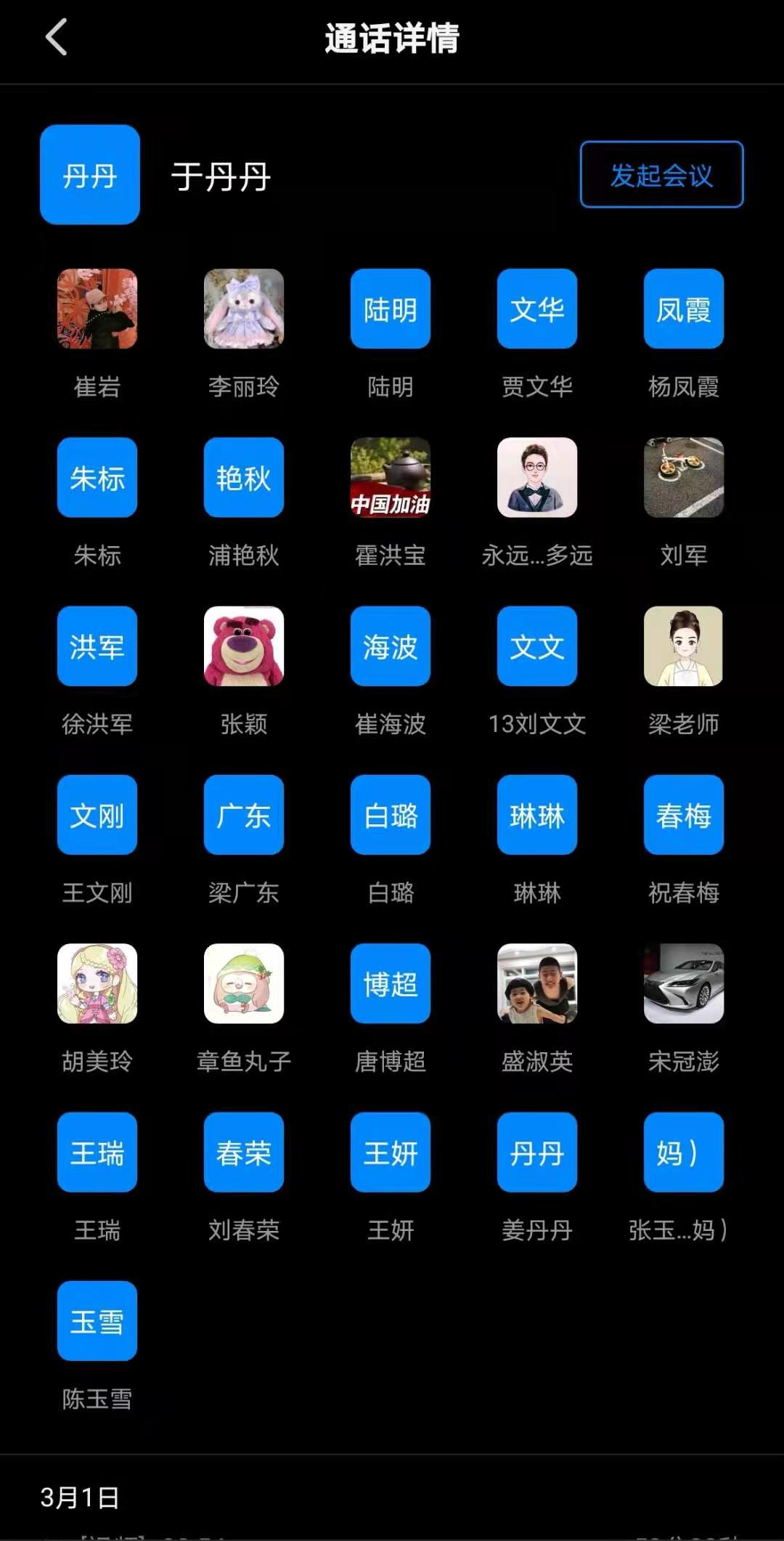Tap participant 刘军

[x=684, y=478]
